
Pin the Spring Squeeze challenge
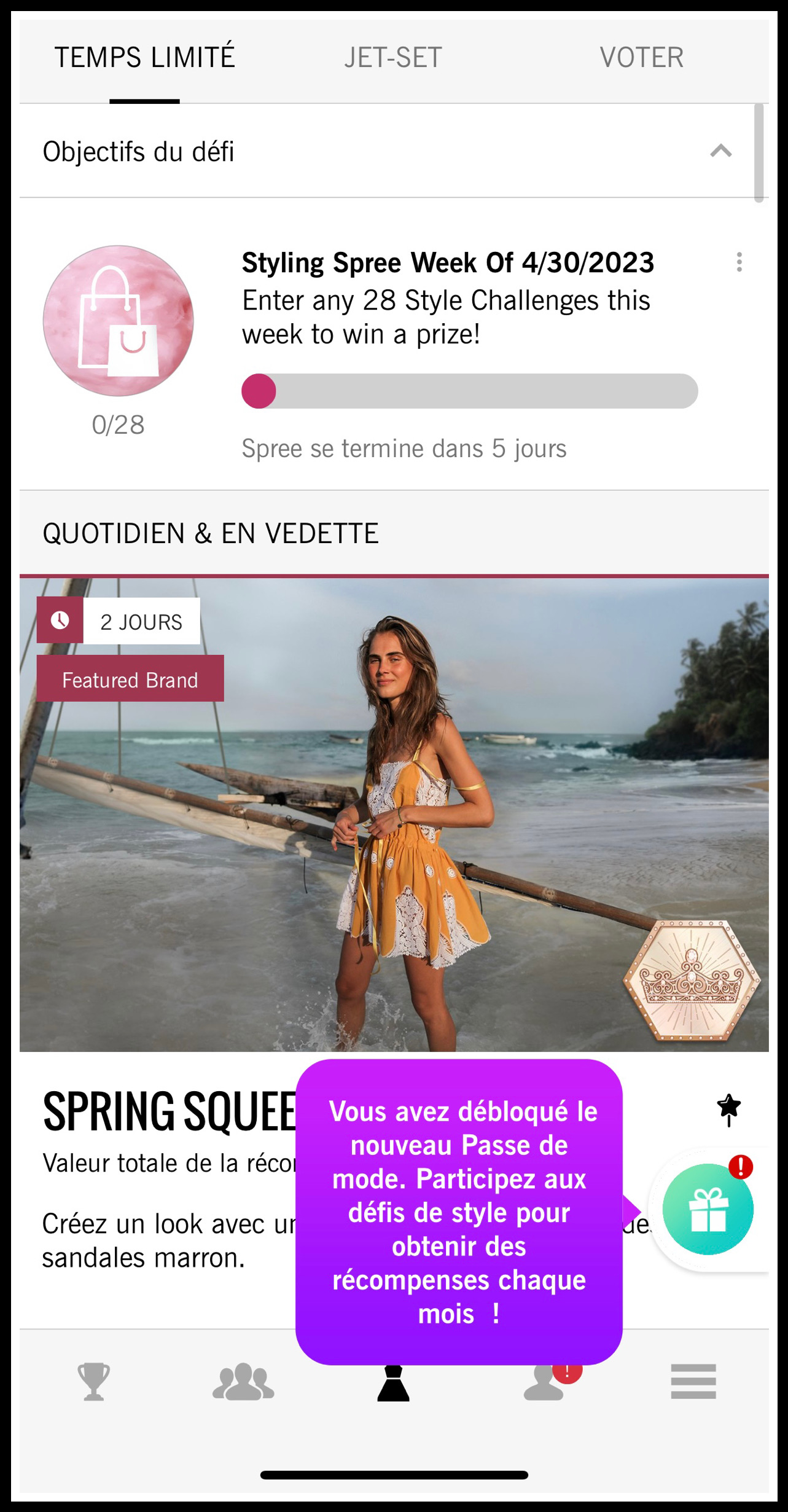(728, 1110)
